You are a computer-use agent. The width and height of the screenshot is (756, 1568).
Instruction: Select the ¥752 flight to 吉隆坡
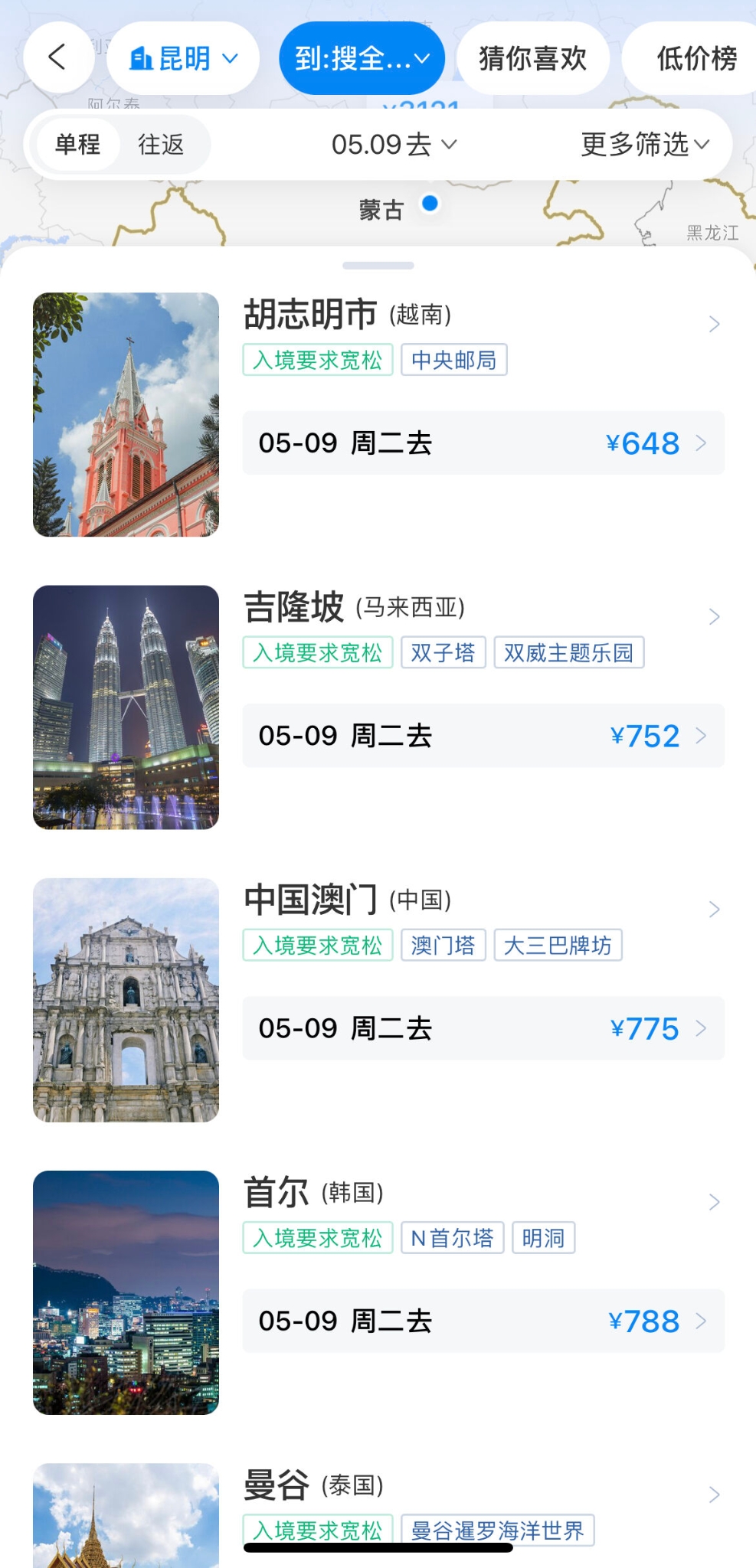pyautogui.click(x=483, y=736)
